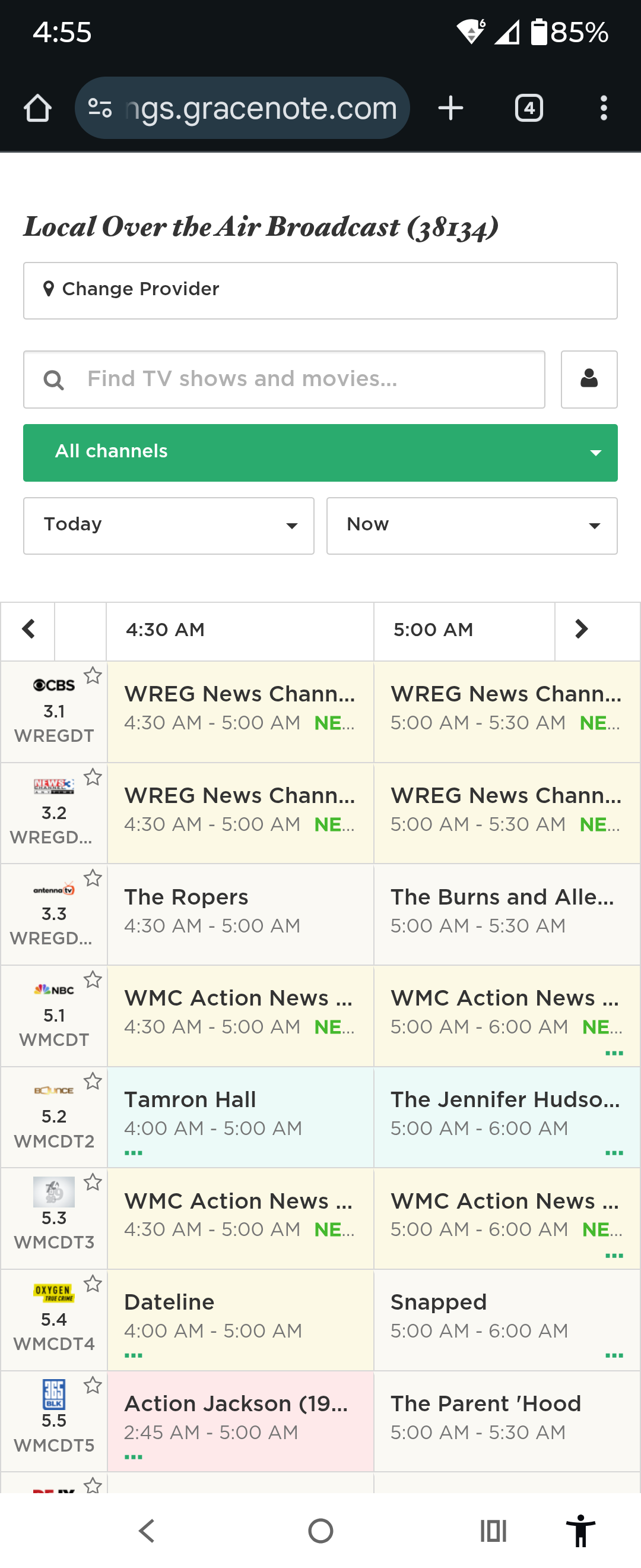Open the browser overflow menu
Image resolution: width=641 pixels, height=1568 pixels.
(x=603, y=108)
